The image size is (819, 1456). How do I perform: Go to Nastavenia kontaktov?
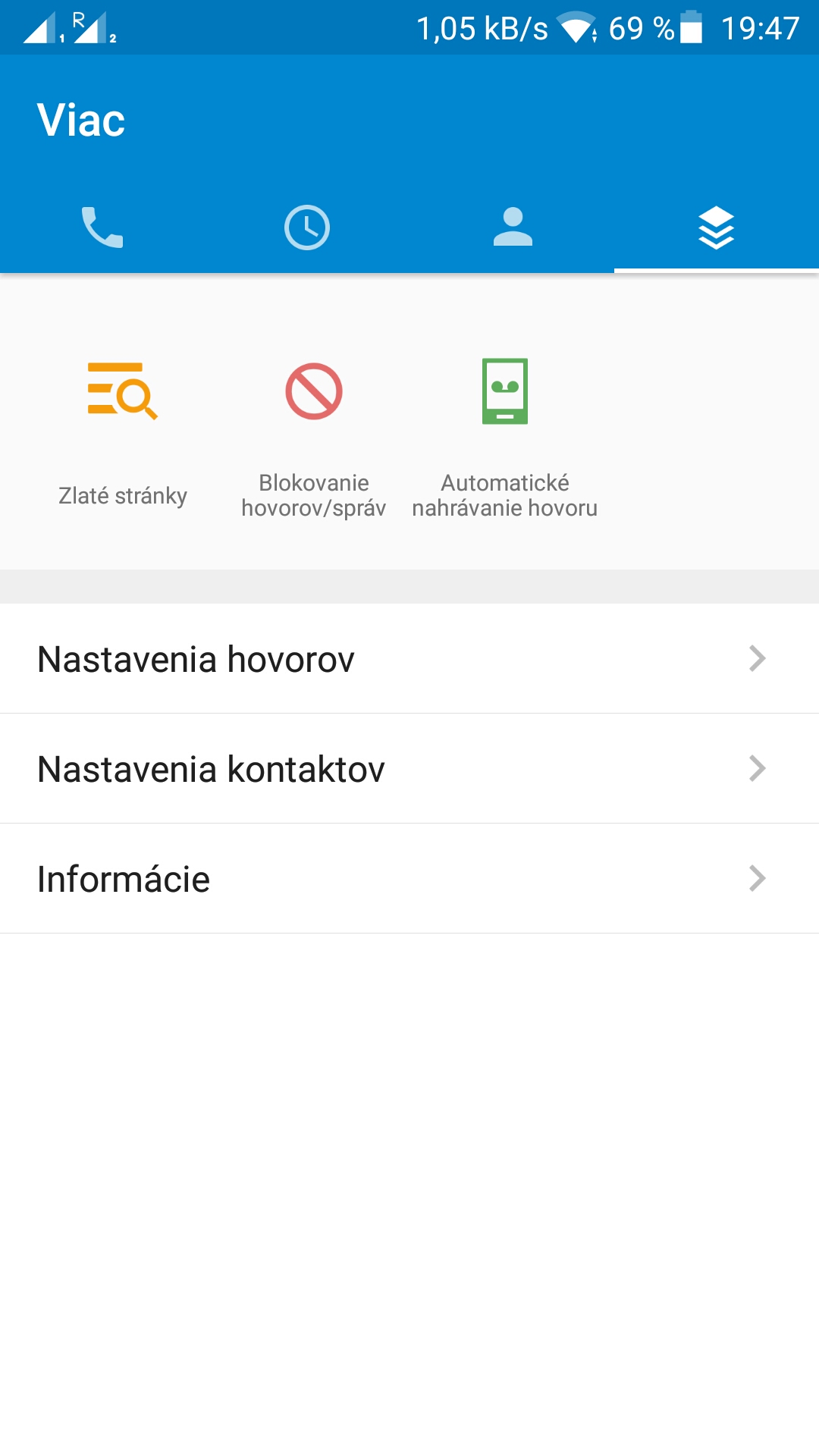pos(409,768)
